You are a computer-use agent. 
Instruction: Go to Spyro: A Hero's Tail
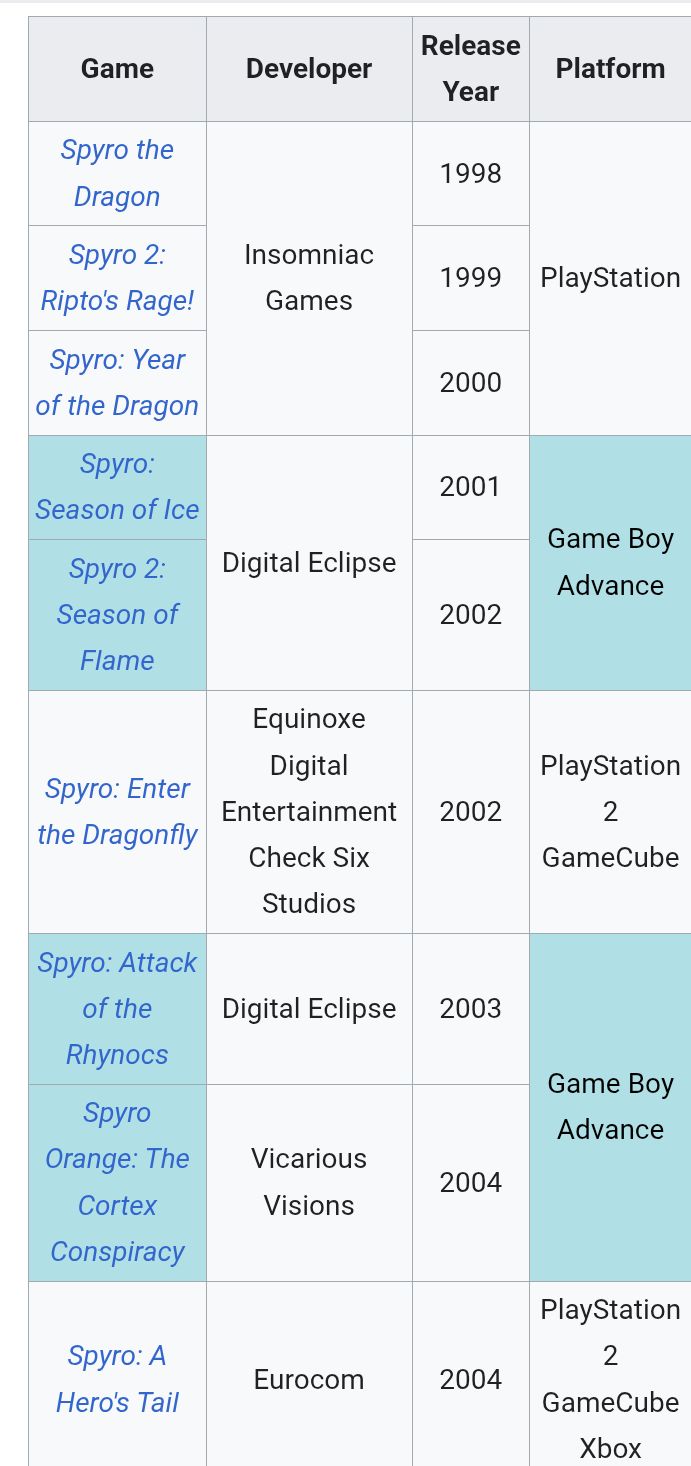click(x=117, y=1379)
